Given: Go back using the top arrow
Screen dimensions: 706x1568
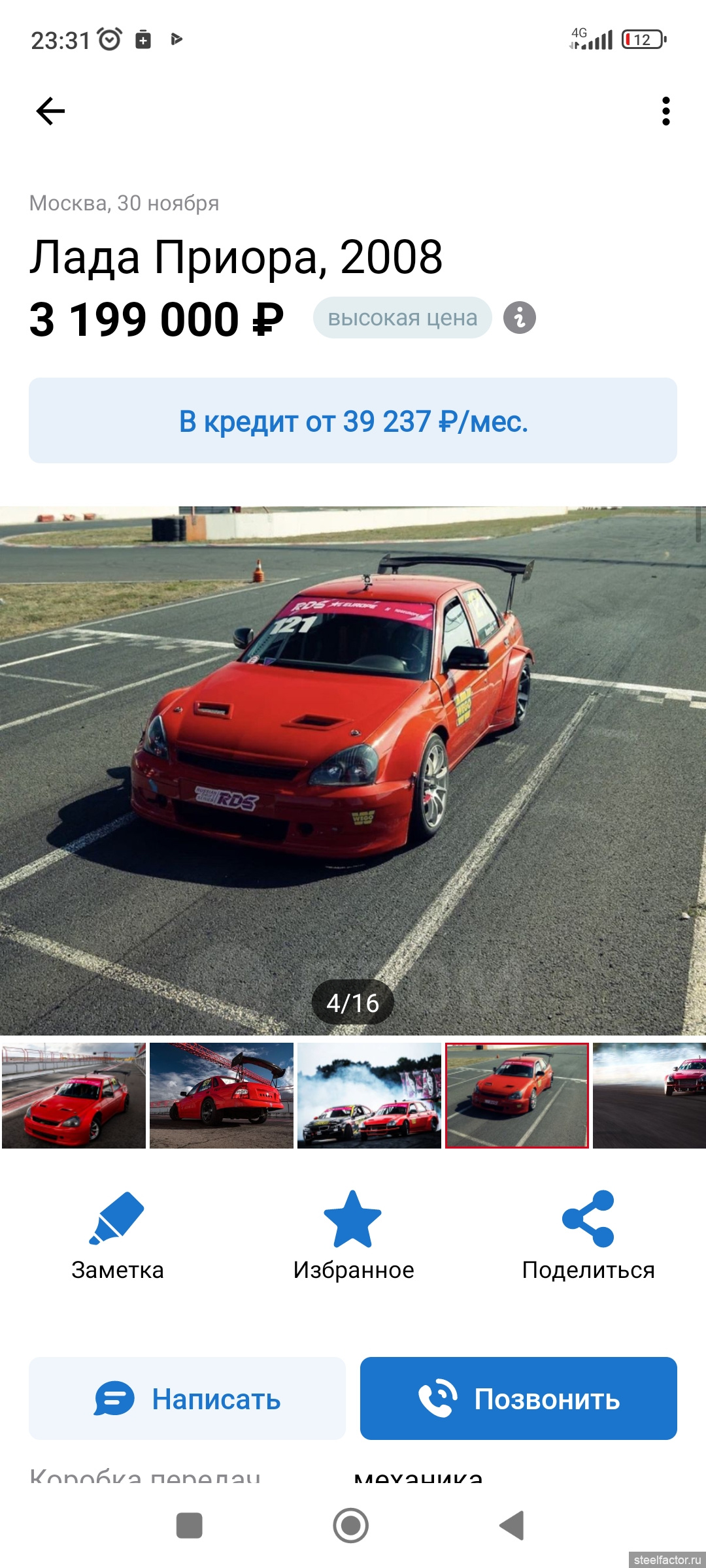Looking at the screenshot, I should point(50,111).
